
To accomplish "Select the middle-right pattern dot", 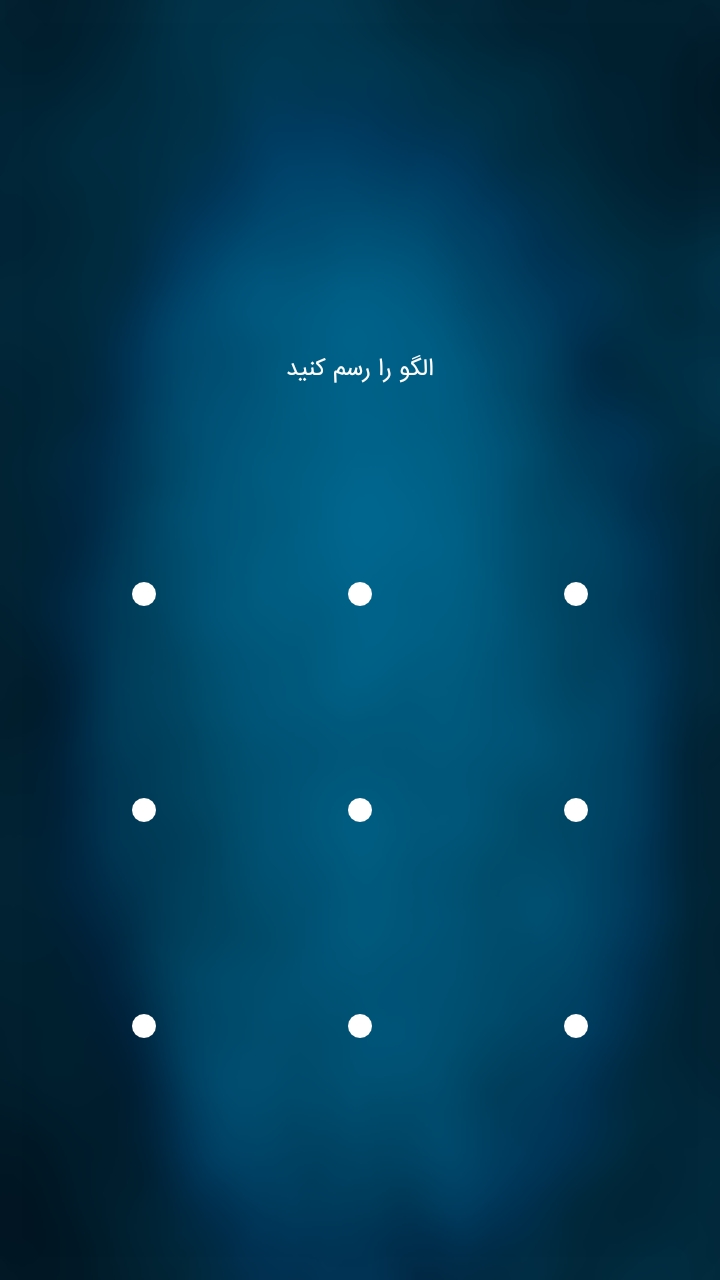I will pos(576,810).
